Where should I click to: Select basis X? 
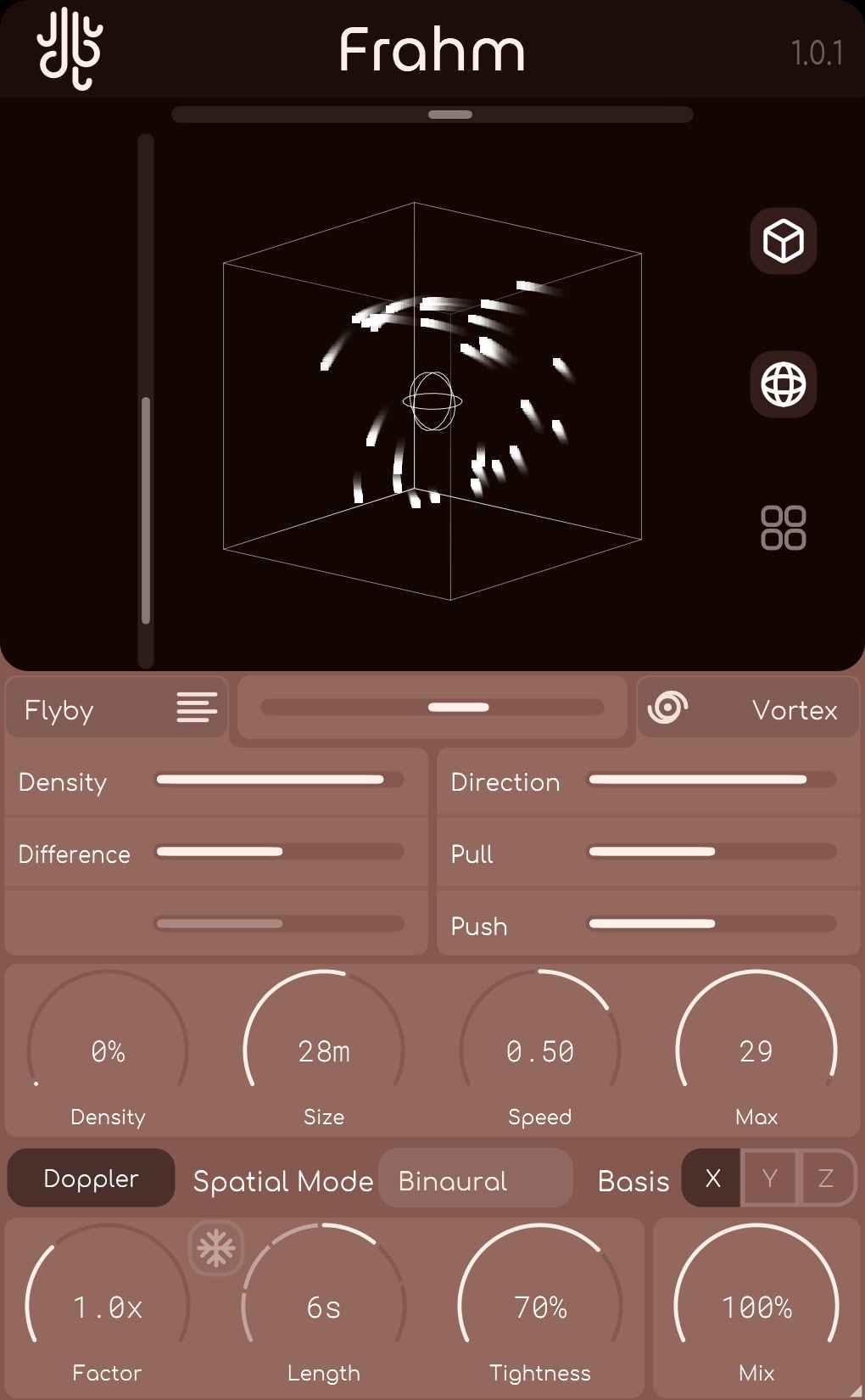coord(712,1179)
